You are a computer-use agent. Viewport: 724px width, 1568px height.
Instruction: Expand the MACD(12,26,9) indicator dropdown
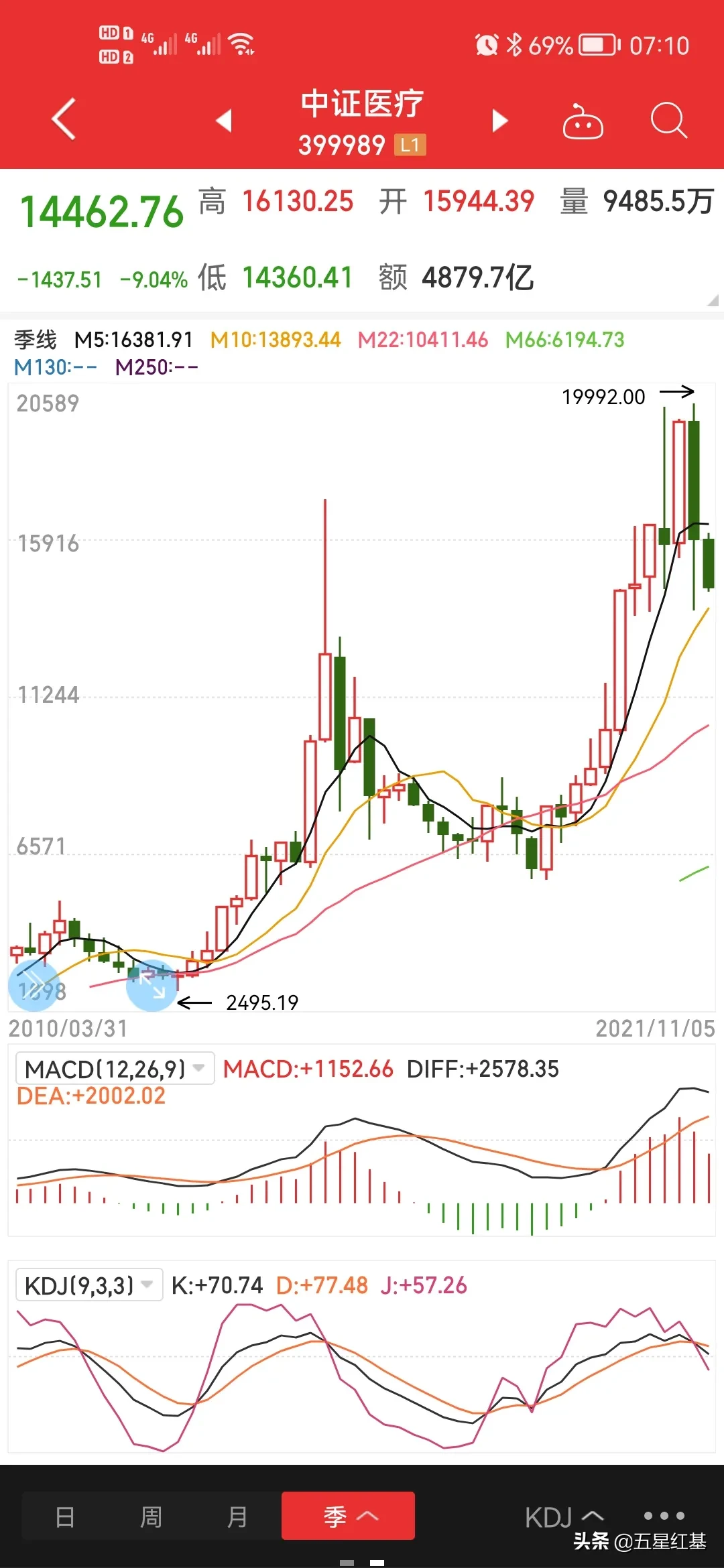(115, 1068)
